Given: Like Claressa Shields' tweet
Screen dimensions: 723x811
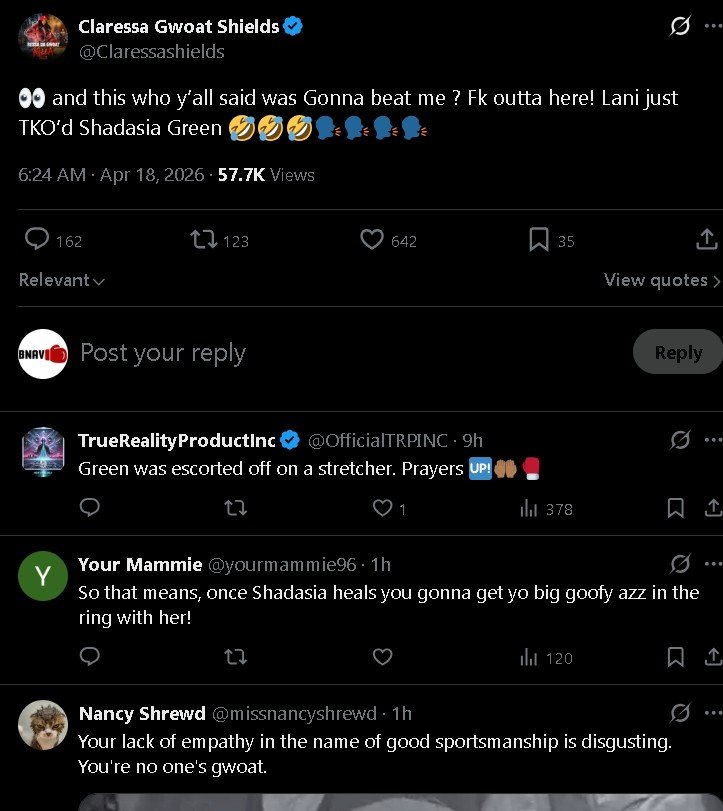Looking at the screenshot, I should pyautogui.click(x=371, y=239).
